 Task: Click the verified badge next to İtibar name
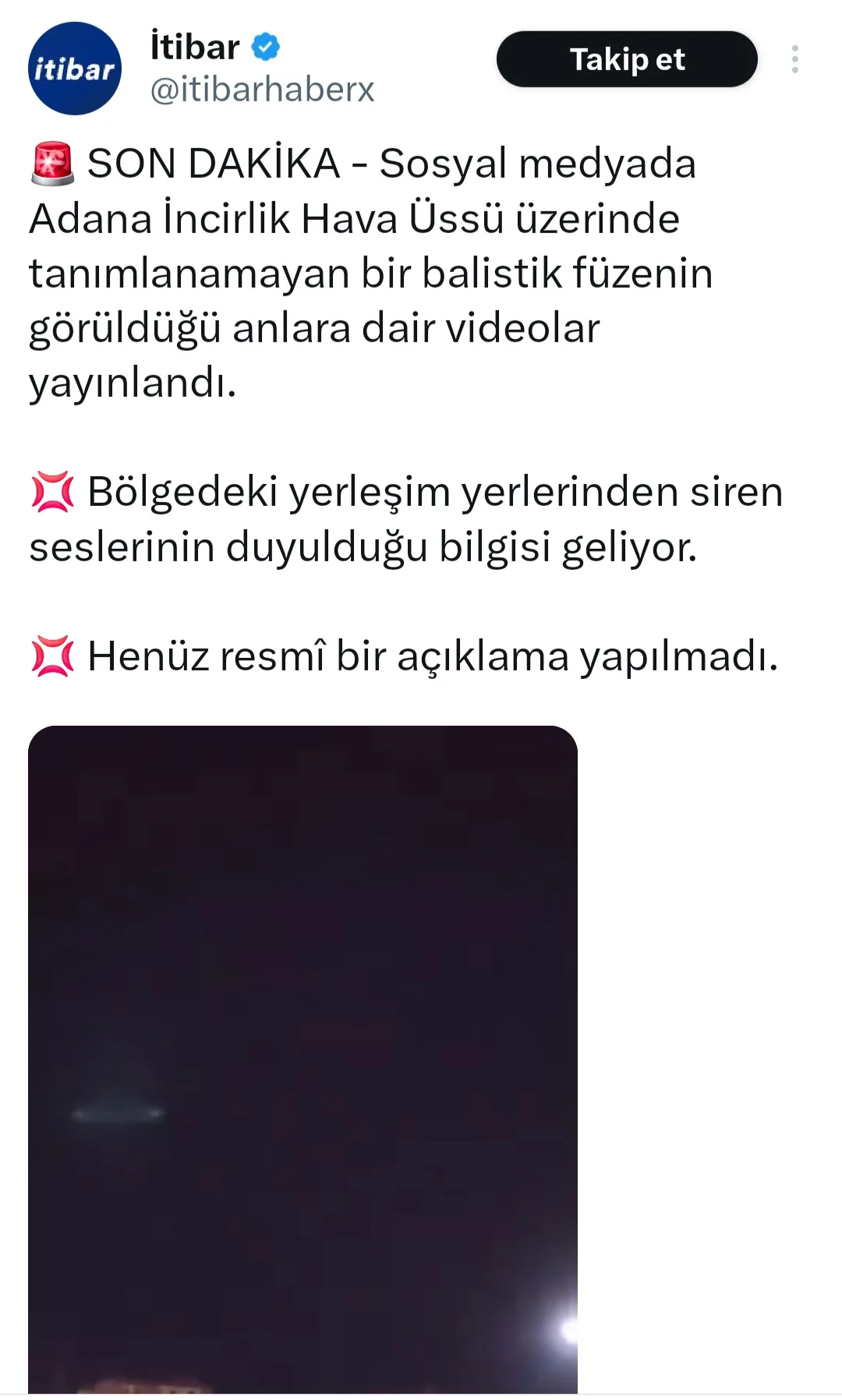click(264, 46)
